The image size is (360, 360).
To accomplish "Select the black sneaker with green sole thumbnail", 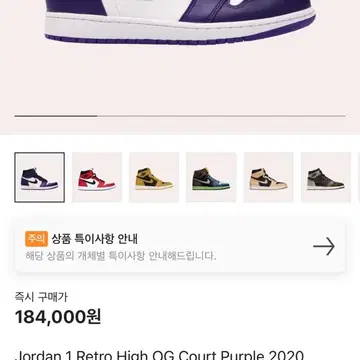I will pyautogui.click(x=211, y=177).
